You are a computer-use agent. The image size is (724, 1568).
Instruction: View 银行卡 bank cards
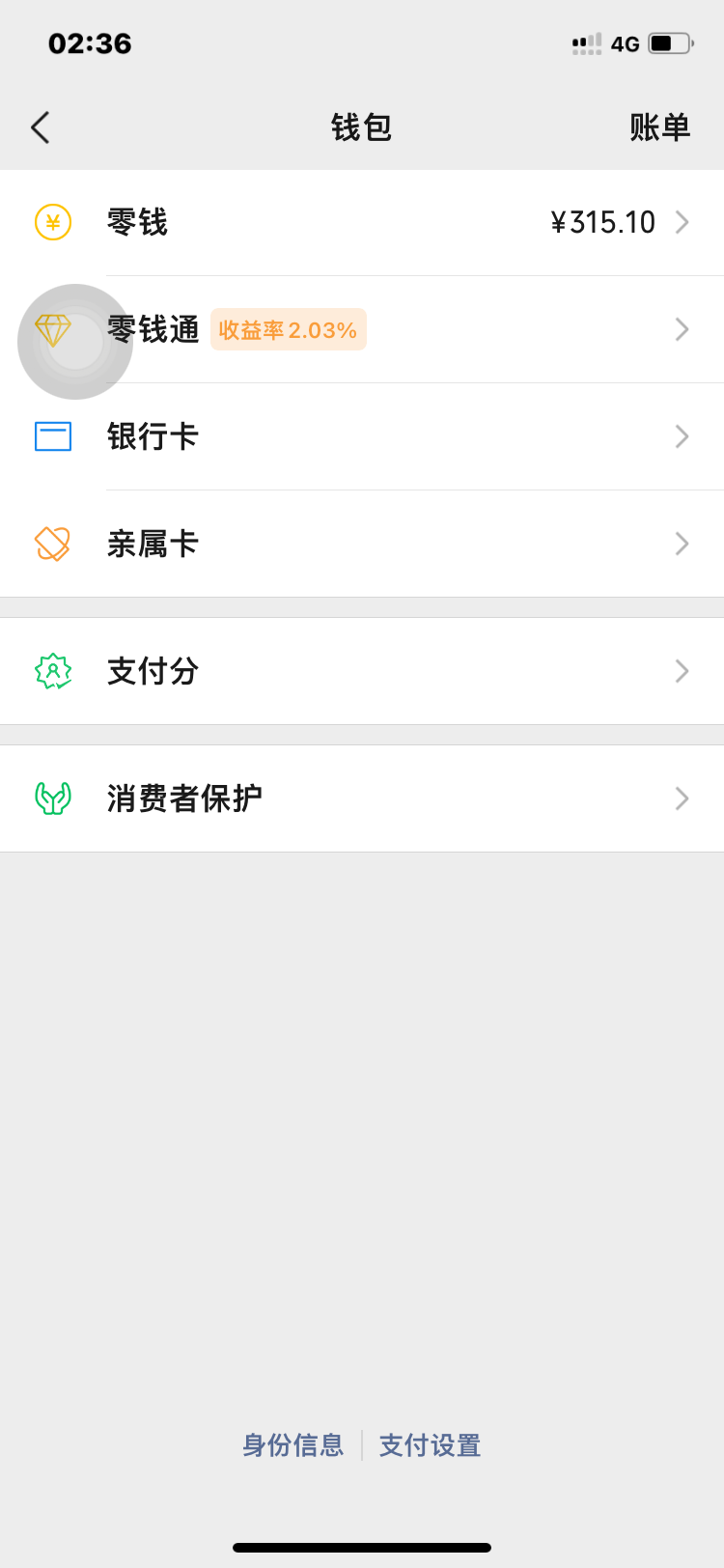point(362,437)
